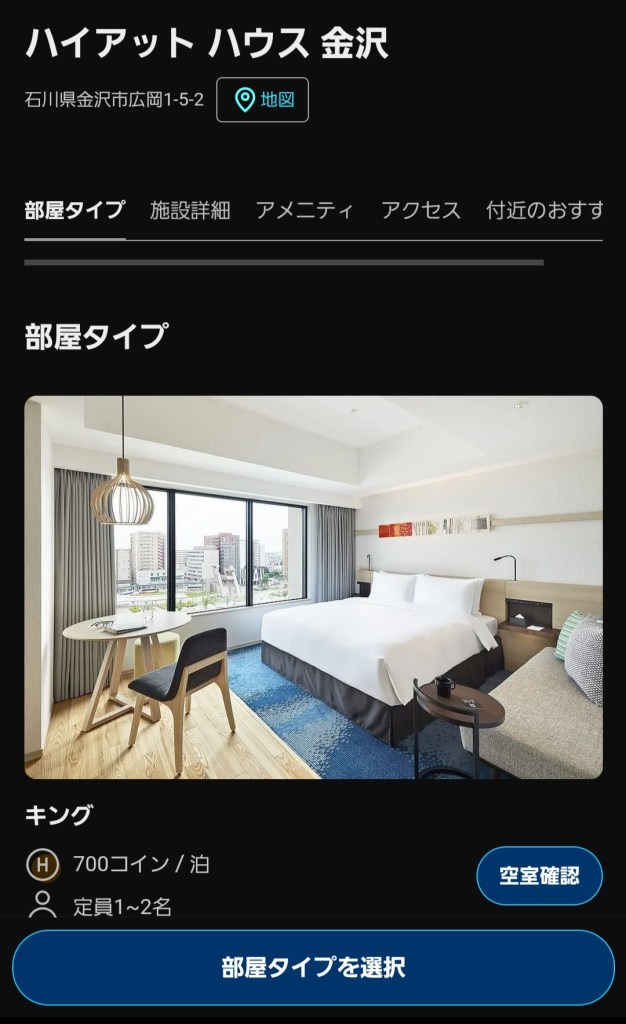This screenshot has width=626, height=1024.
Task: Switch to the 付近のおすすめ tab
Action: pos(545,210)
